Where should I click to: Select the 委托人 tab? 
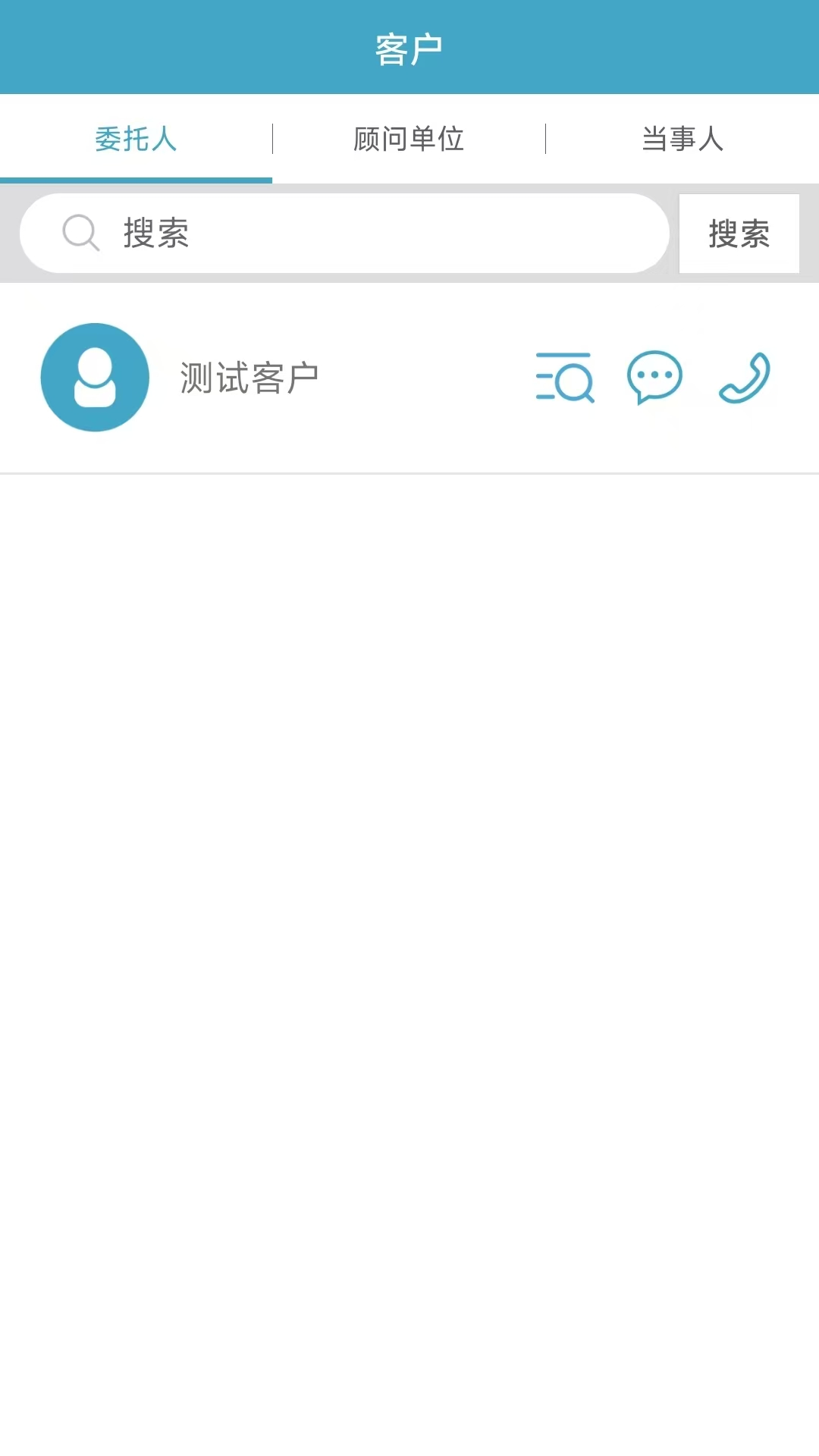tap(136, 139)
